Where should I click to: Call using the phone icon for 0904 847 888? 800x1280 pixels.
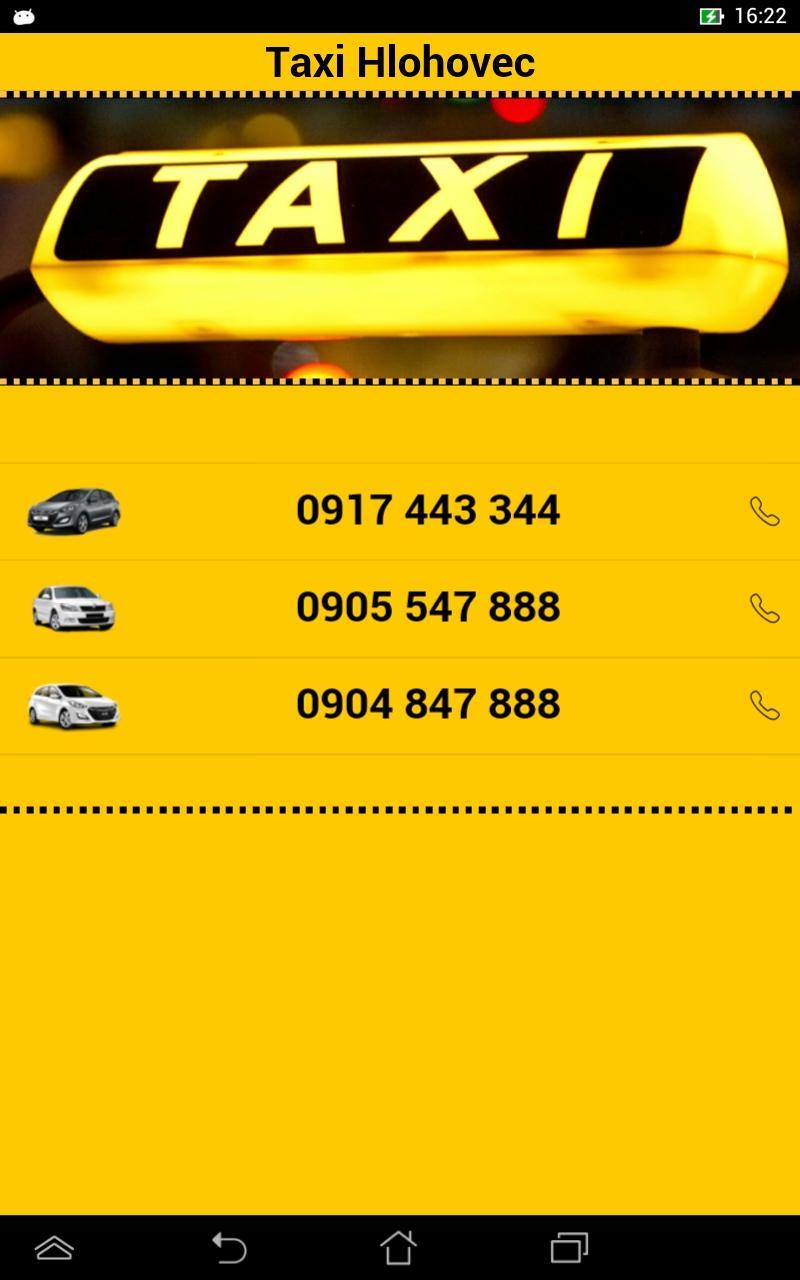765,704
